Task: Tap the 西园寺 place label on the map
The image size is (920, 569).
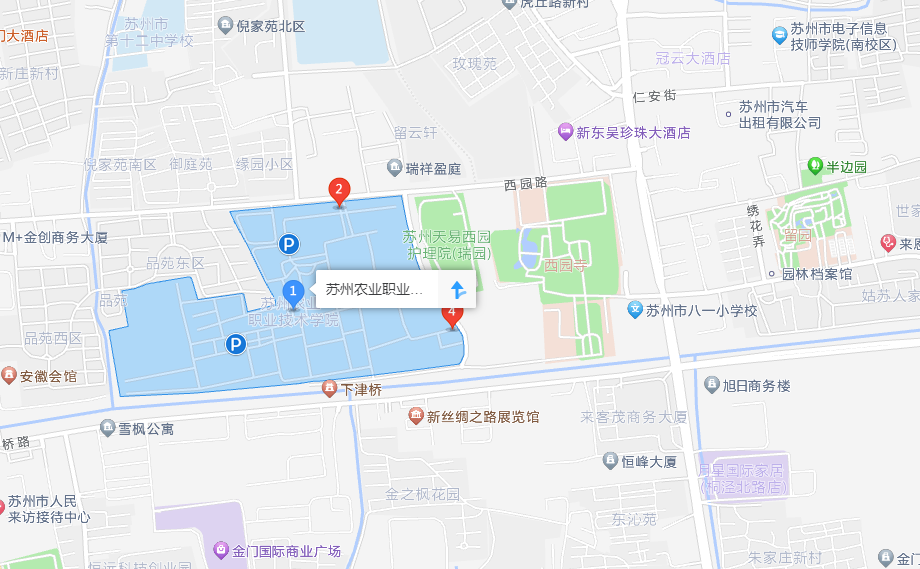Action: 565,266
